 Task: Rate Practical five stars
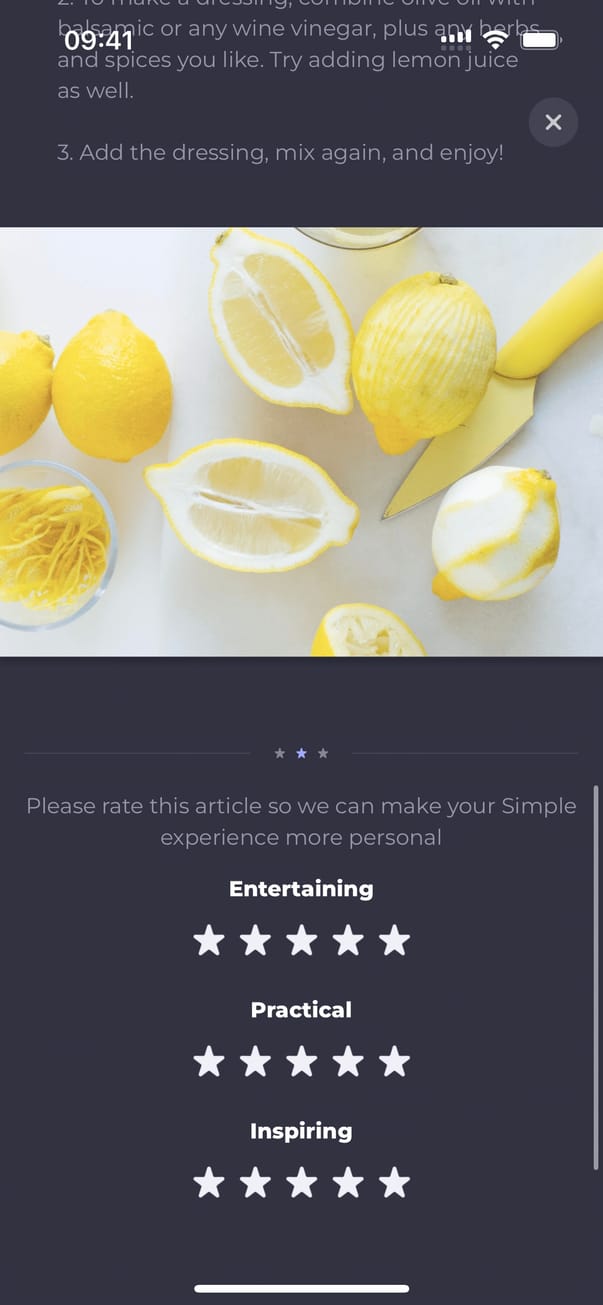[x=394, y=1061]
